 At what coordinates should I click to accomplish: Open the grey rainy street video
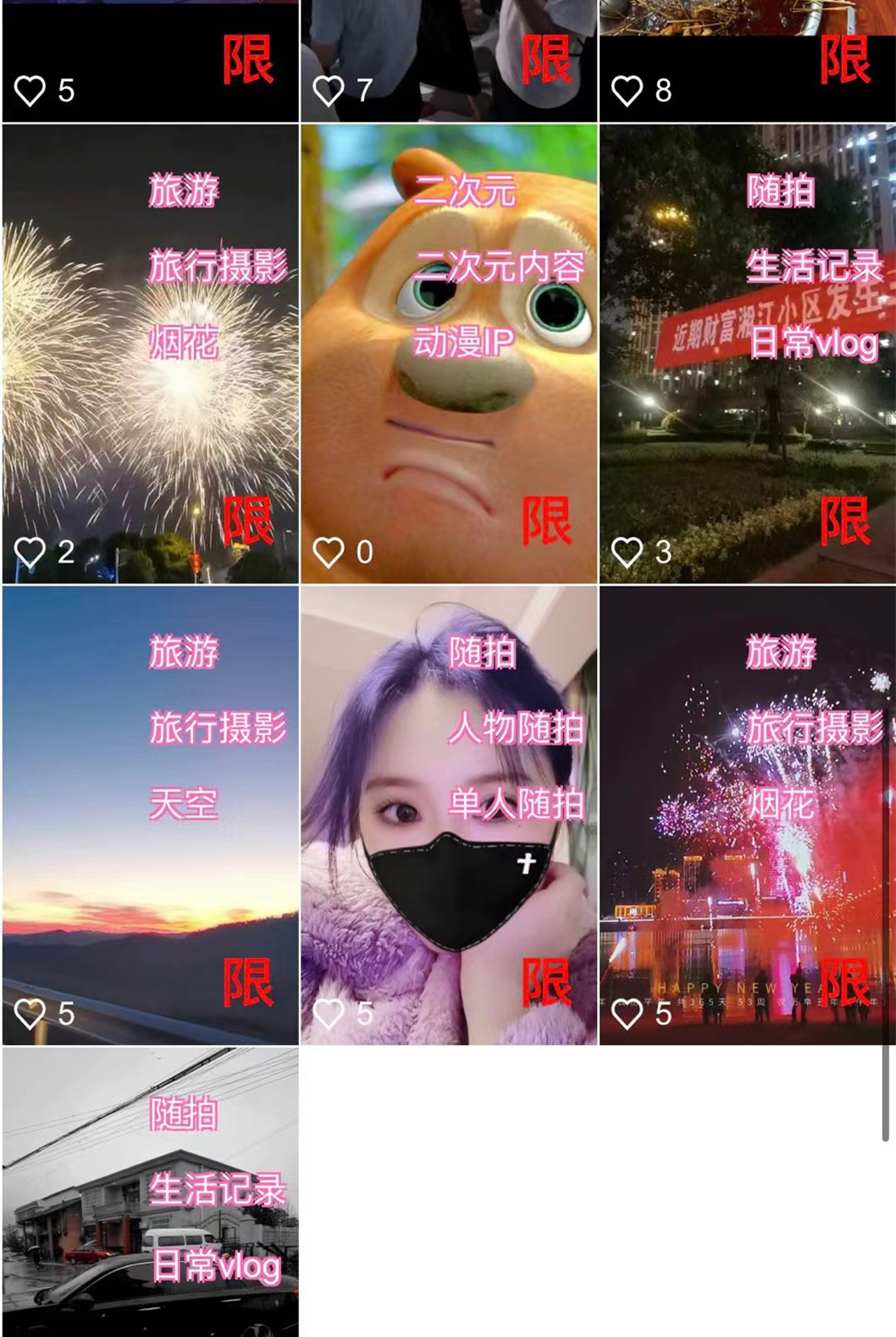point(151,1191)
